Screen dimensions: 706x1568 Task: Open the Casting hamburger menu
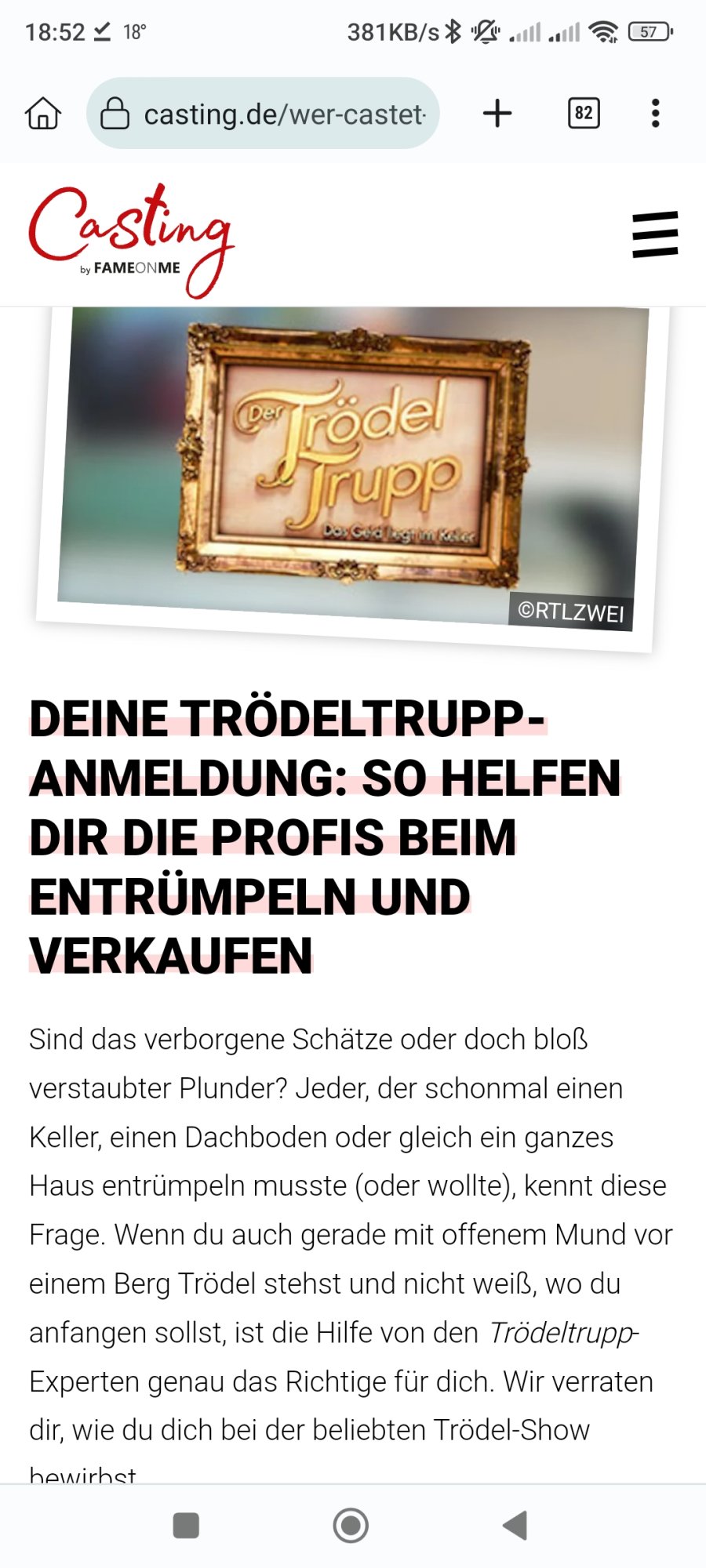(655, 234)
